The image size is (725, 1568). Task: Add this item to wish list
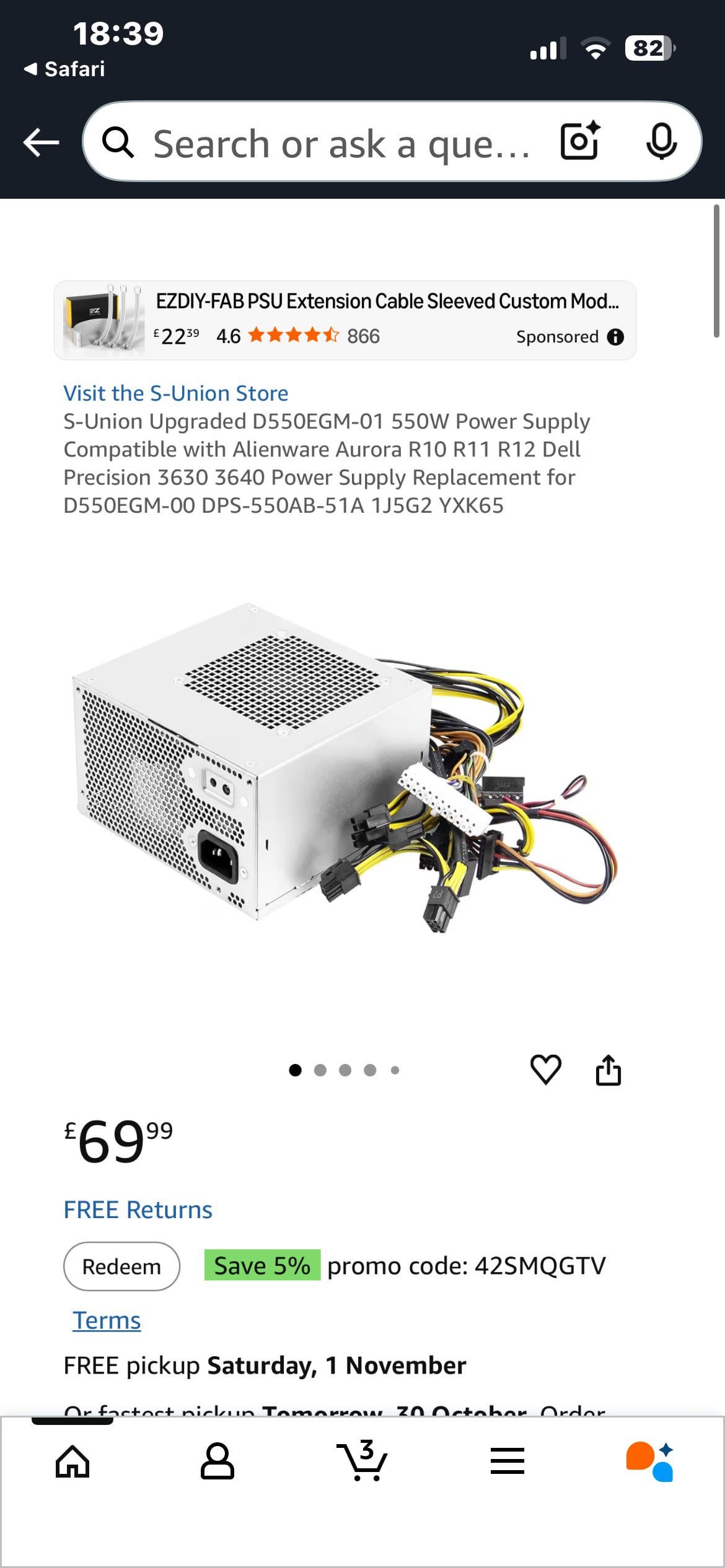[545, 1069]
